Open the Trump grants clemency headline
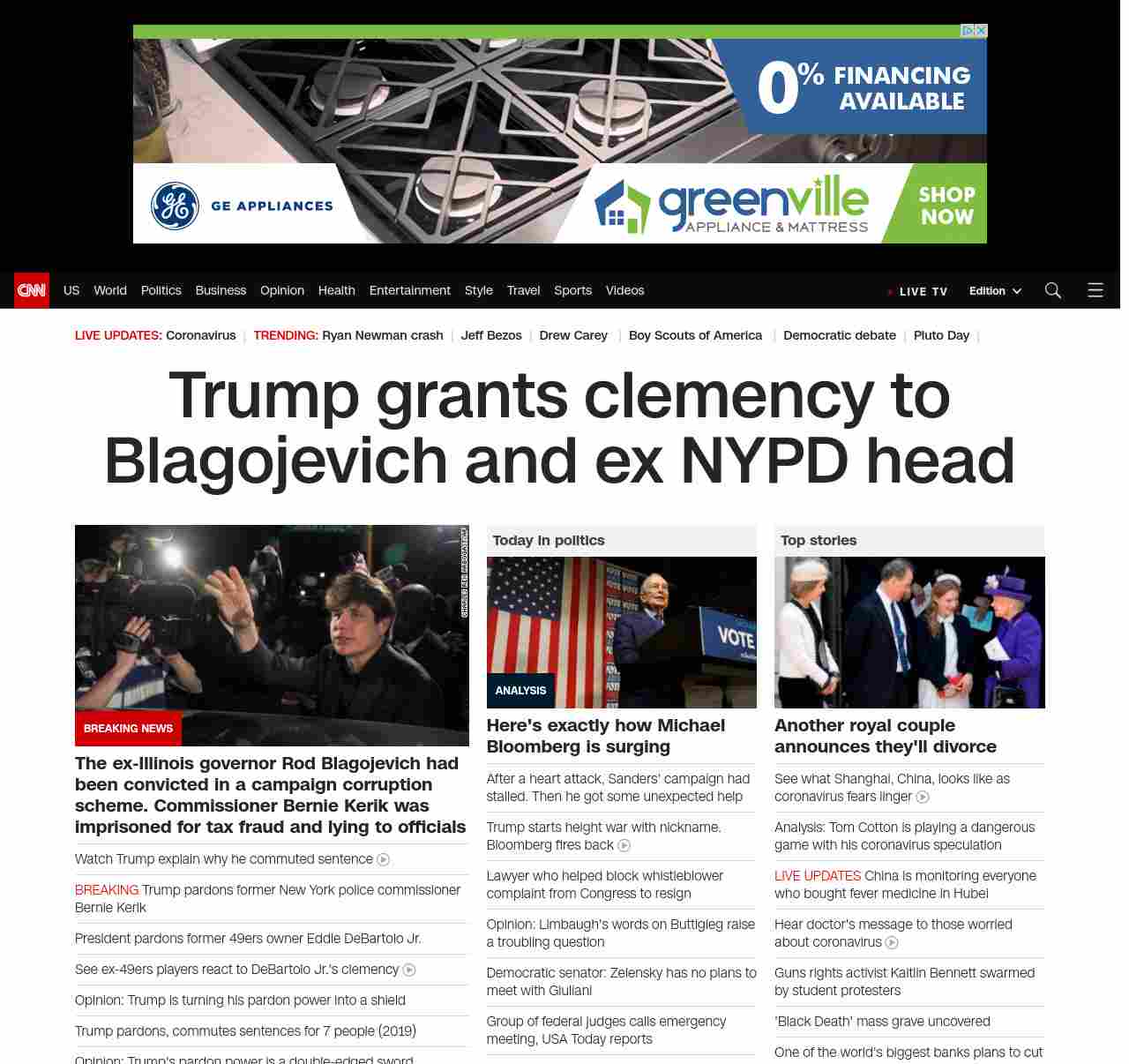 559,428
